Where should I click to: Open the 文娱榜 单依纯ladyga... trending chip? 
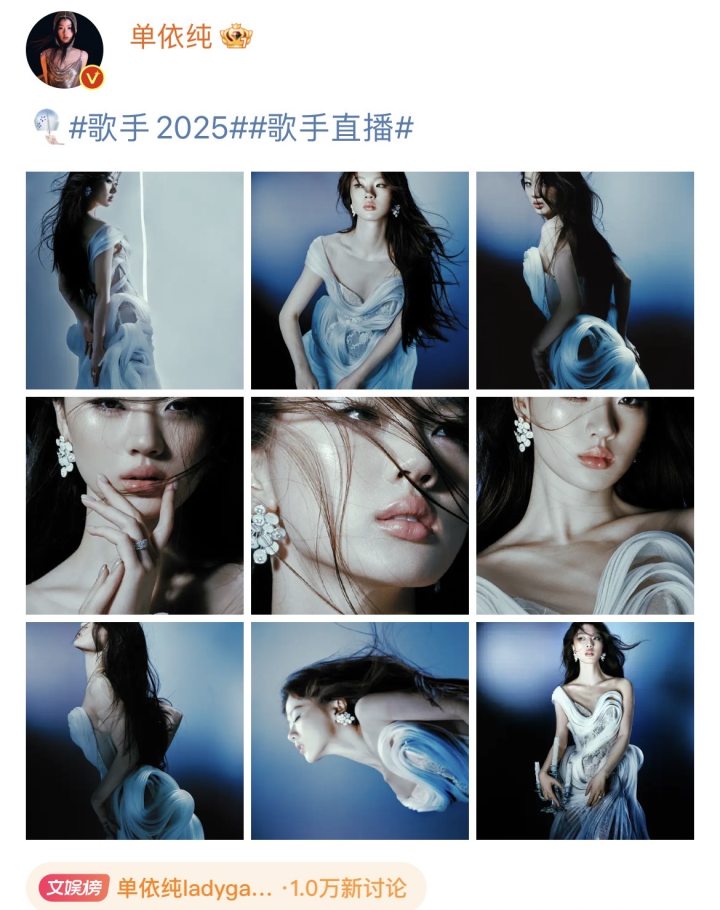pyautogui.click(x=225, y=886)
